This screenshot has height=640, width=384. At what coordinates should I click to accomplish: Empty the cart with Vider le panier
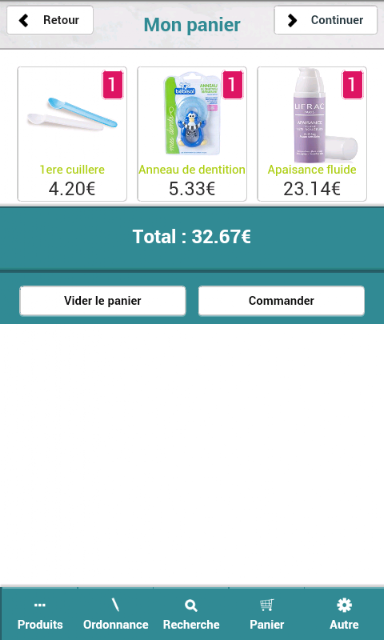pyautogui.click(x=102, y=301)
